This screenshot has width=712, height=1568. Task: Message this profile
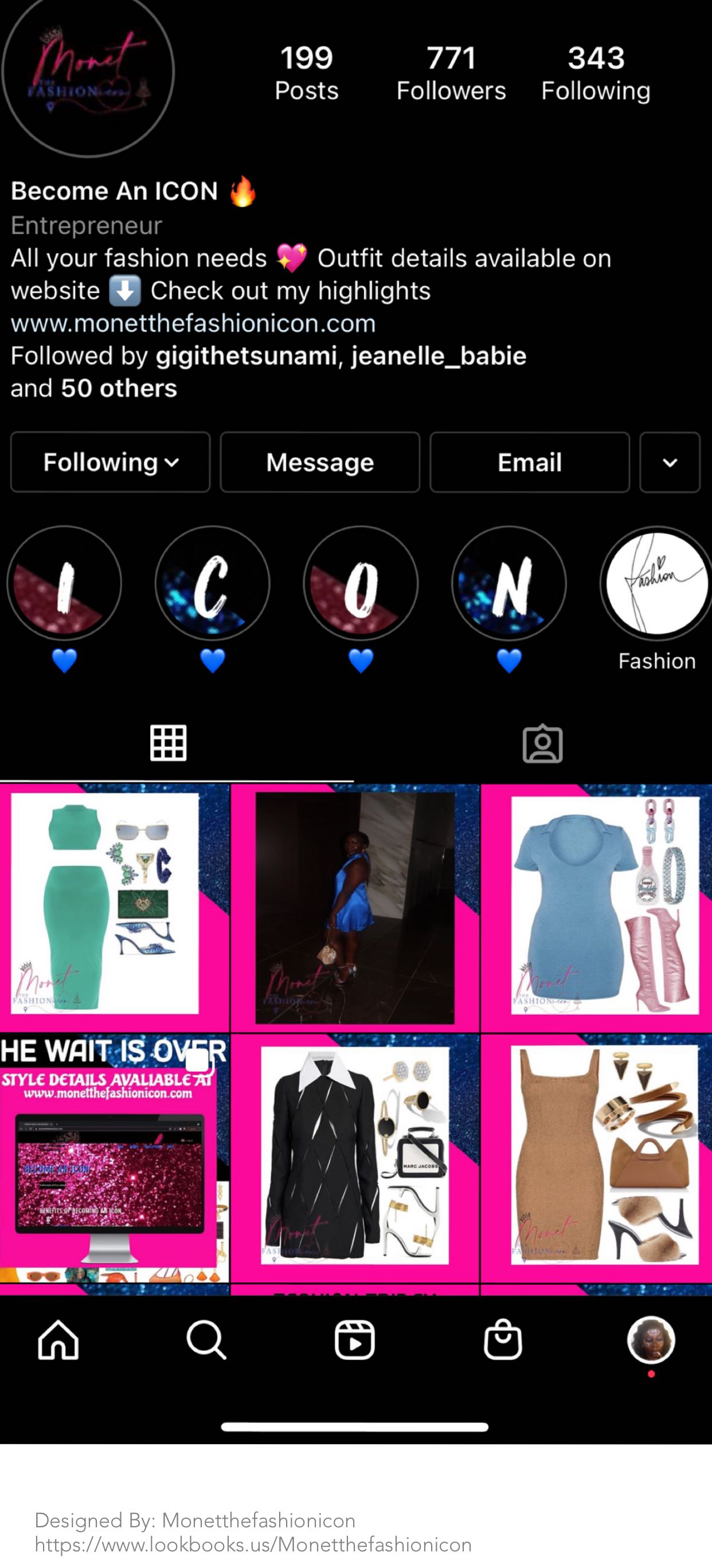[x=320, y=462]
